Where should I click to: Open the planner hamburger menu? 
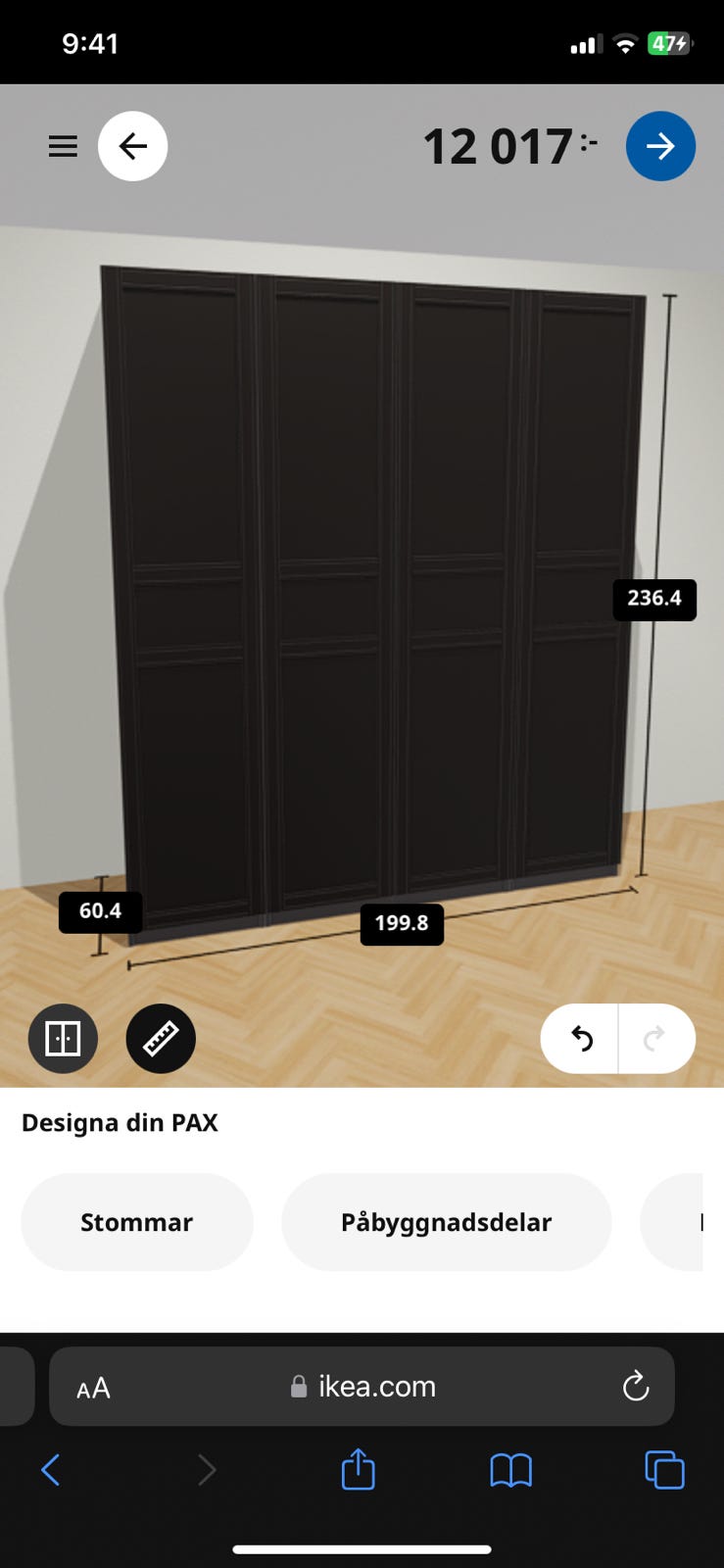pyautogui.click(x=62, y=145)
